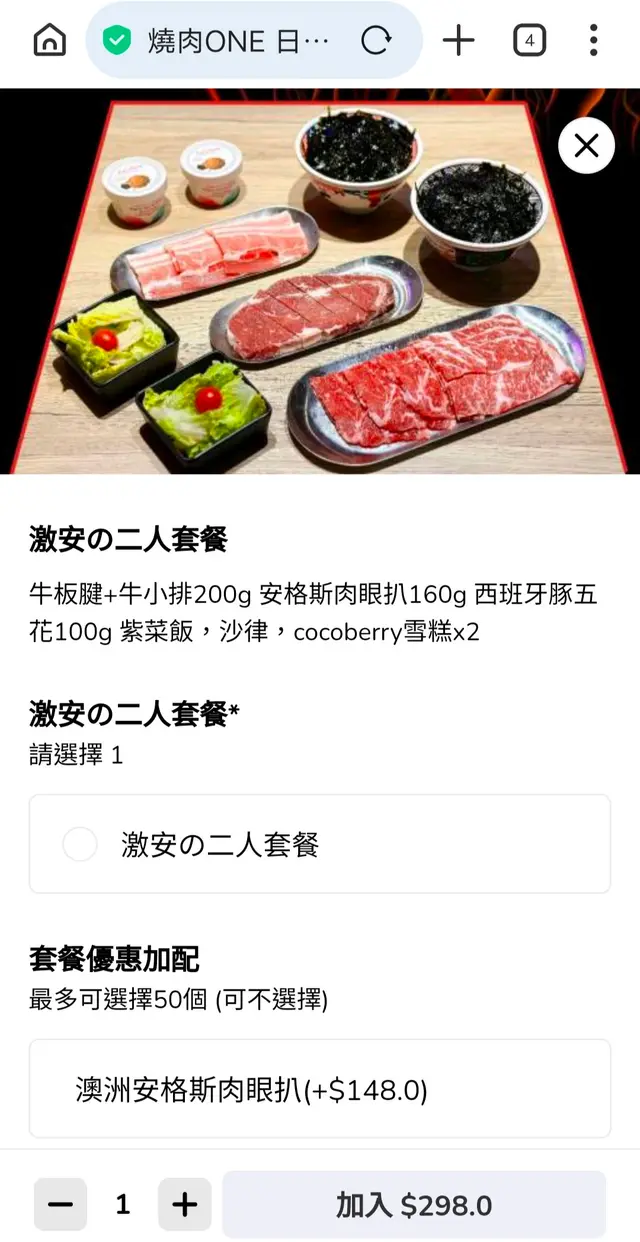Add 澳洲安格斯肉眼扒 add-on for +$148.0
This screenshot has width=640, height=1242.
[x=319, y=1088]
